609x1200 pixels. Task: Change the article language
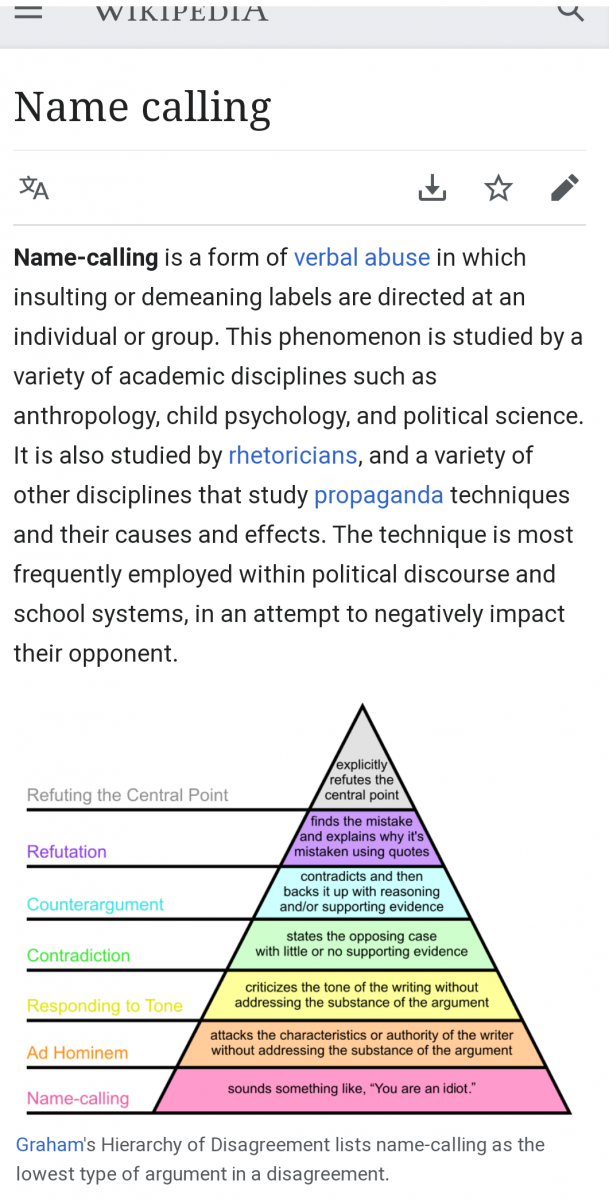tap(34, 187)
